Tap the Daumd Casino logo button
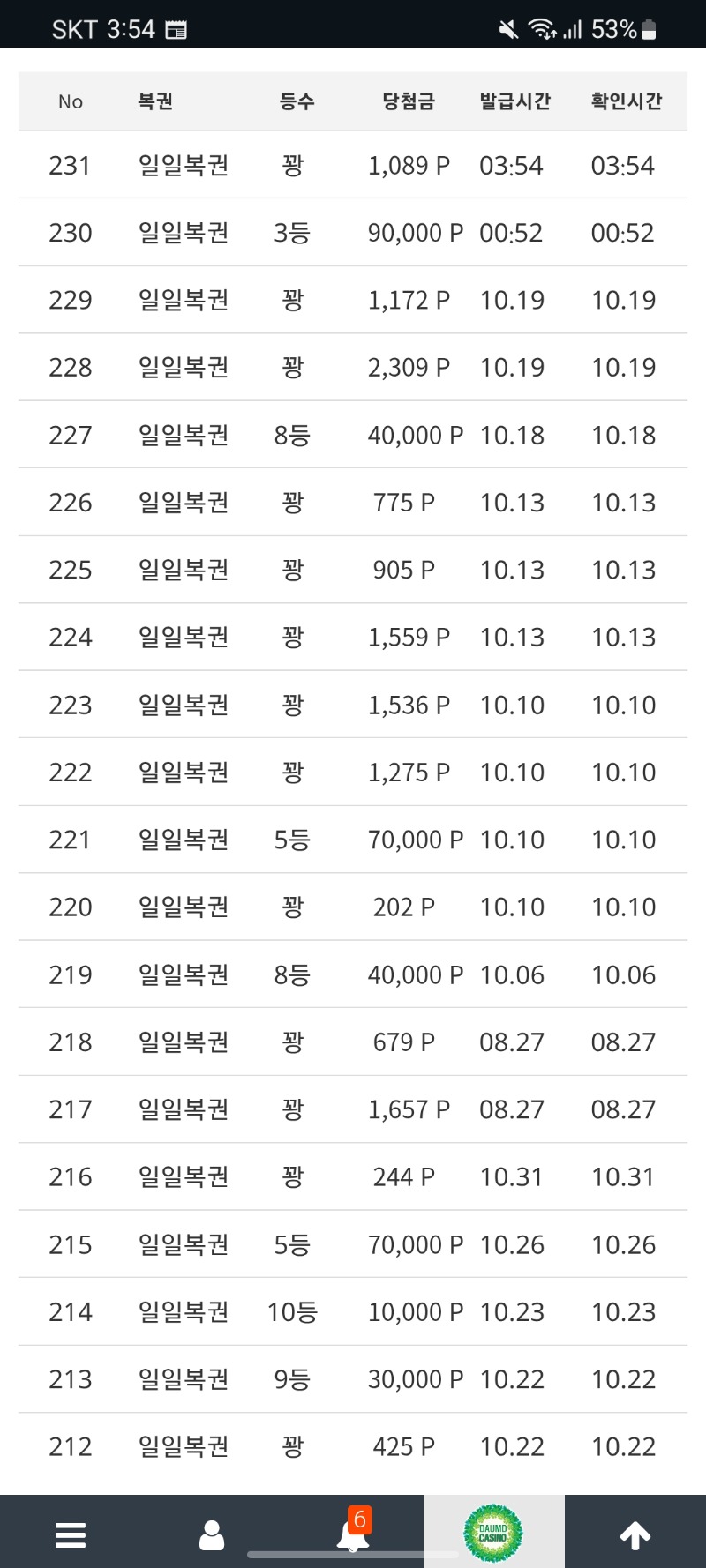This screenshot has width=706, height=1568. click(x=493, y=1533)
